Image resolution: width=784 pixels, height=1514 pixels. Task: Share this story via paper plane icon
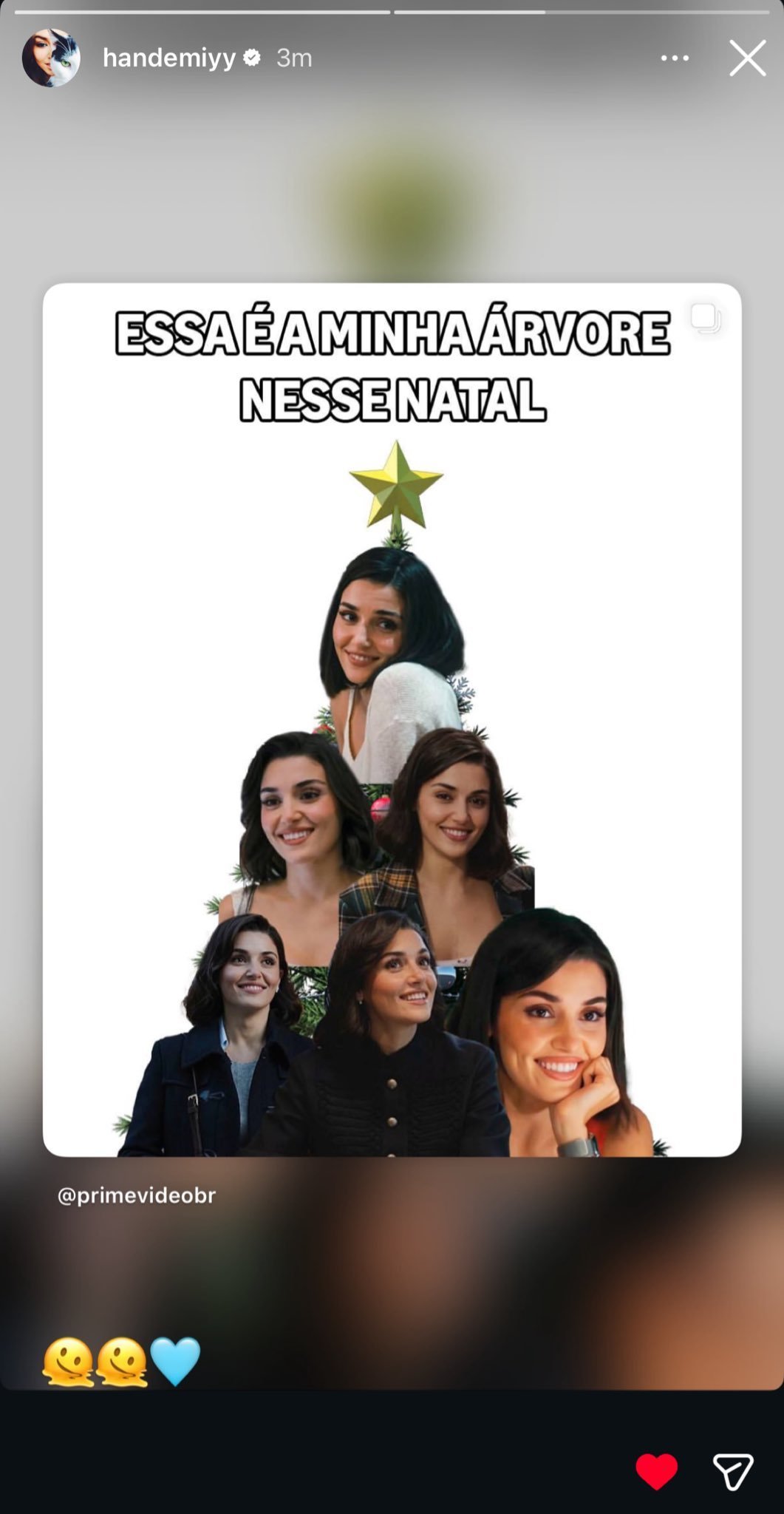coord(732,1471)
